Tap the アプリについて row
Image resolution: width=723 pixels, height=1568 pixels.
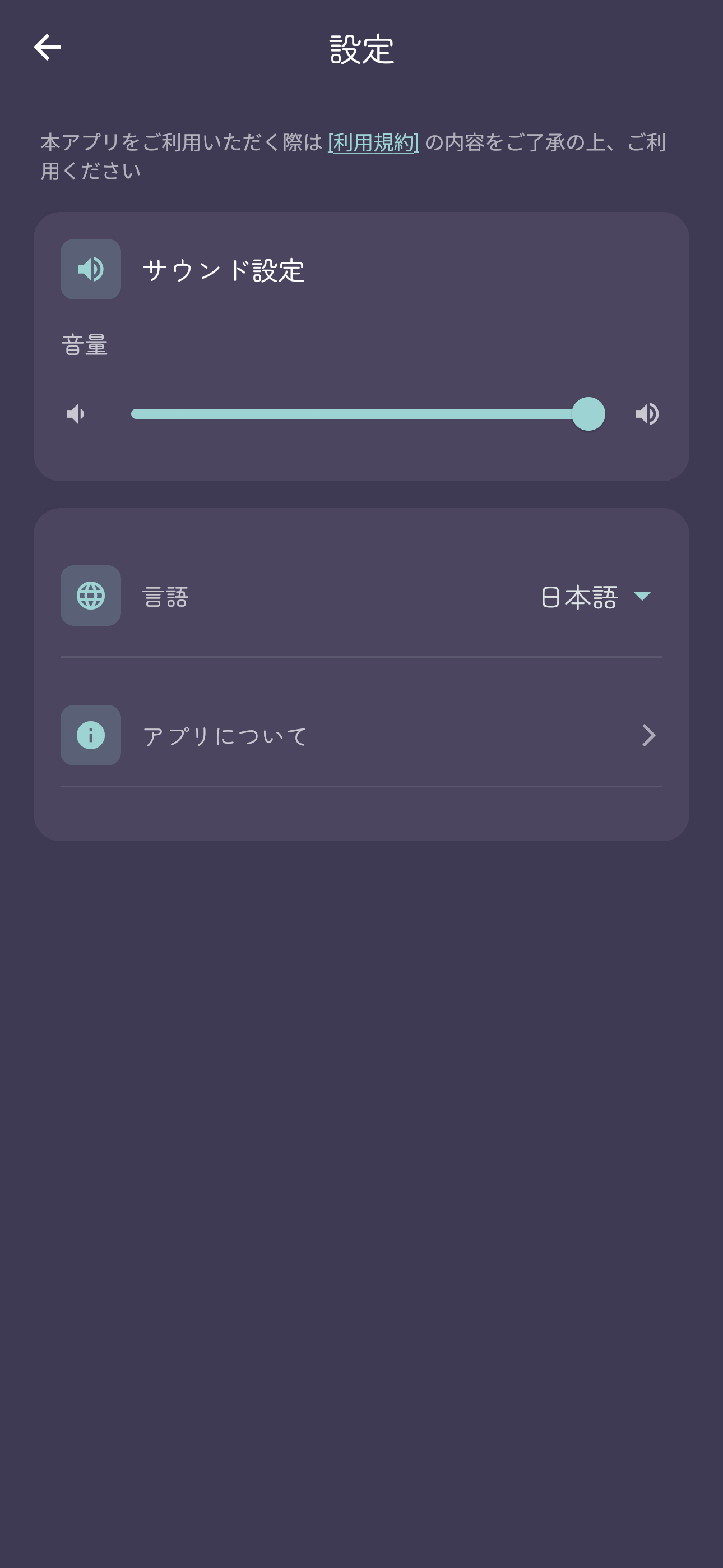point(361,735)
